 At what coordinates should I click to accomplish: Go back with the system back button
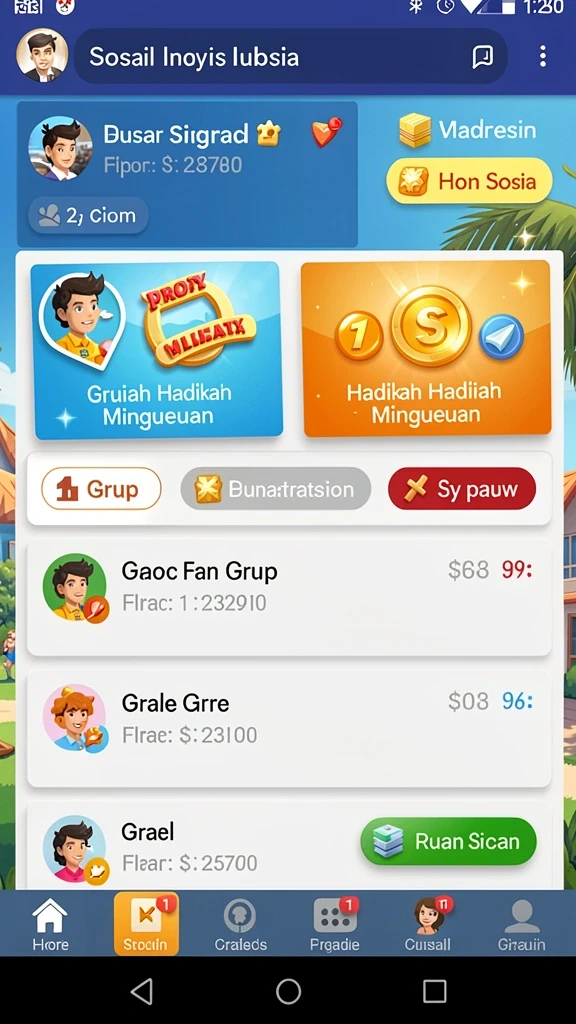pos(142,991)
